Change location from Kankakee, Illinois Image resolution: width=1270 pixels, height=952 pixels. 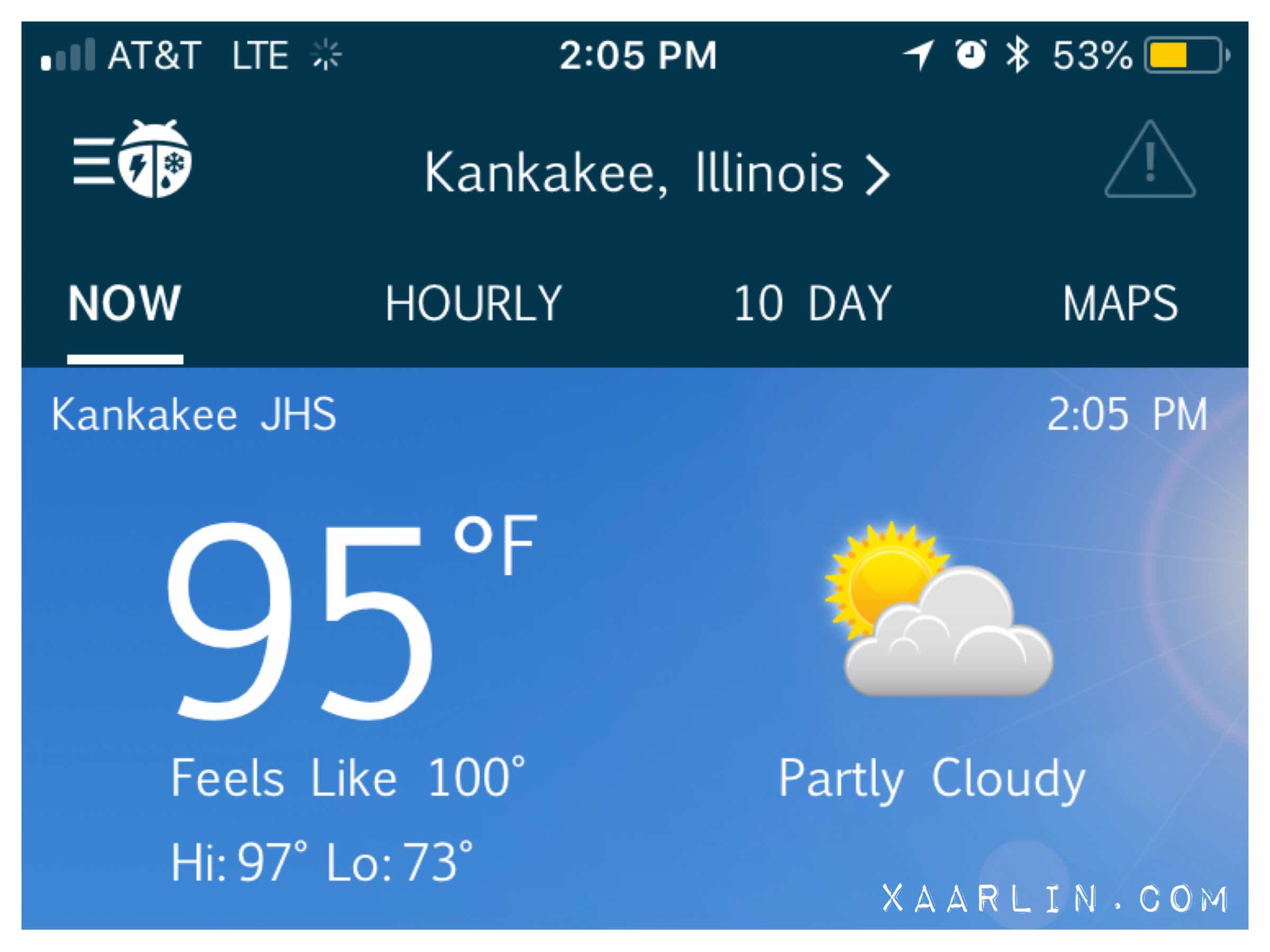(656, 173)
